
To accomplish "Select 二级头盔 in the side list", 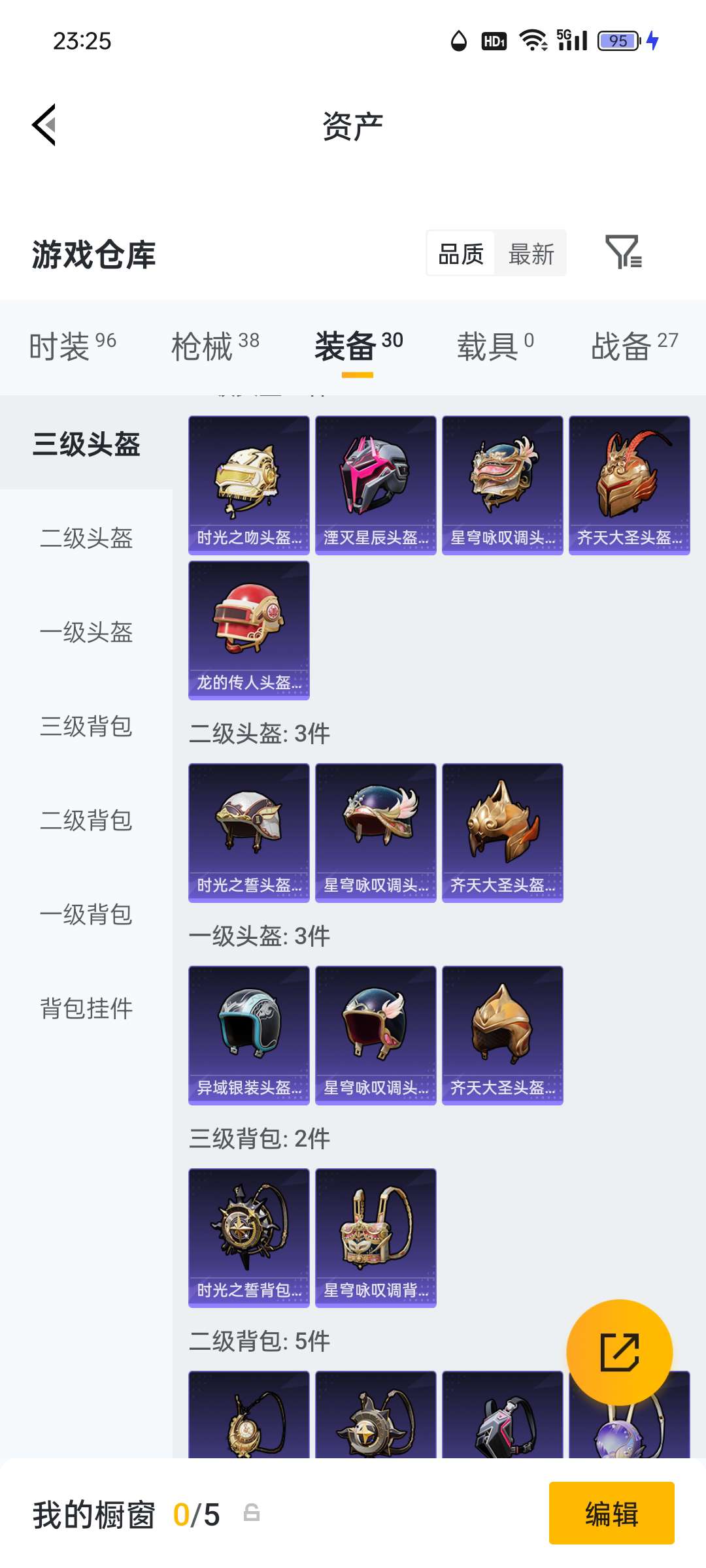I will 86,538.
